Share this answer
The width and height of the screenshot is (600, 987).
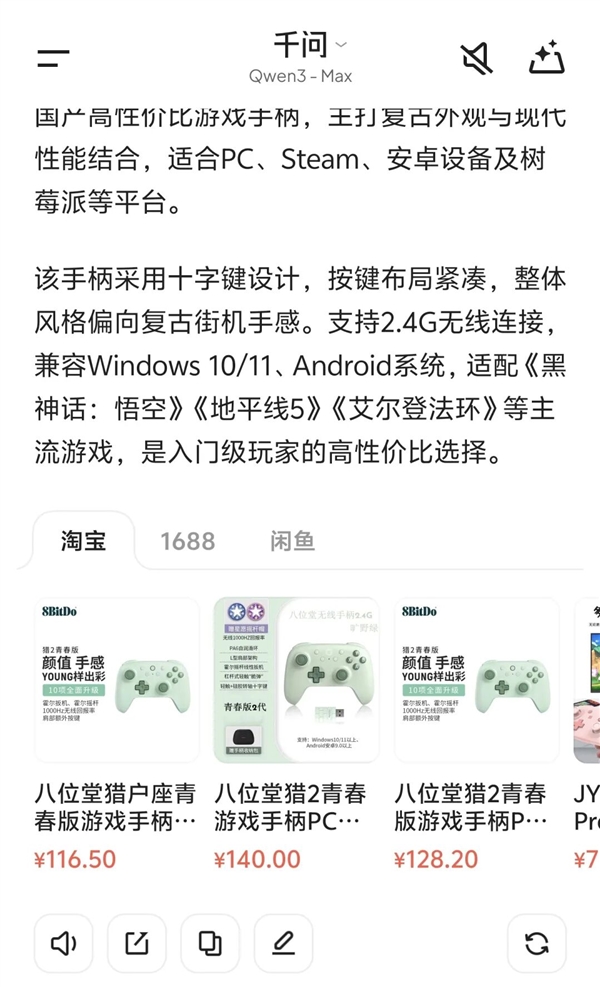click(x=137, y=943)
